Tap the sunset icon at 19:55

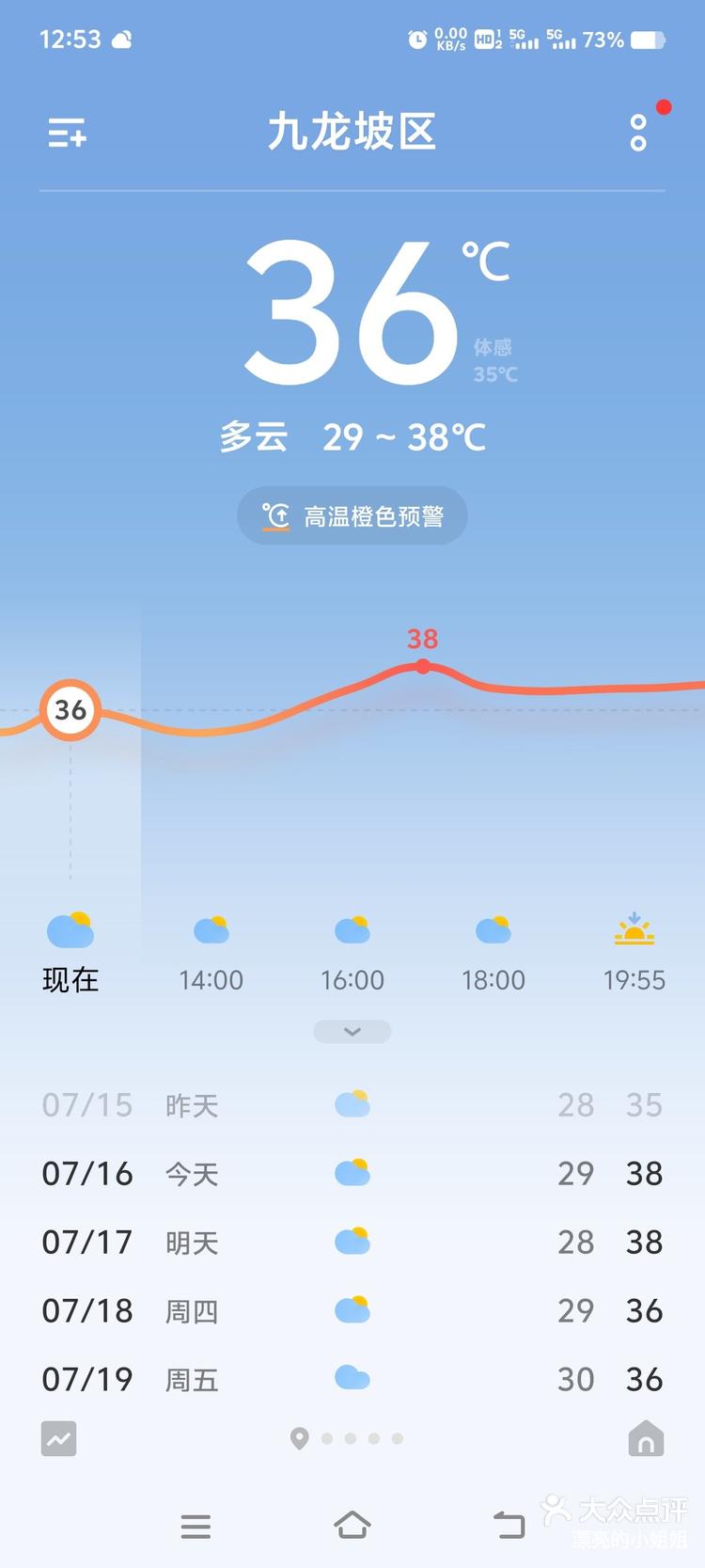click(634, 929)
